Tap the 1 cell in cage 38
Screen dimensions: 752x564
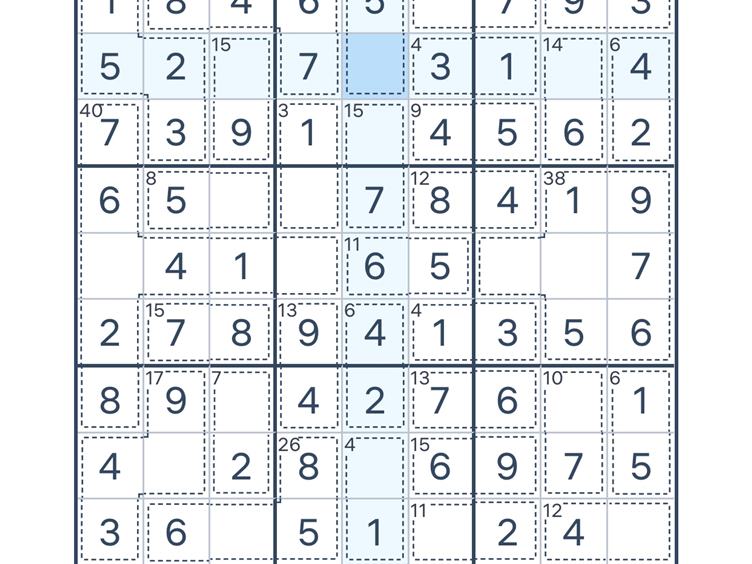573,200
